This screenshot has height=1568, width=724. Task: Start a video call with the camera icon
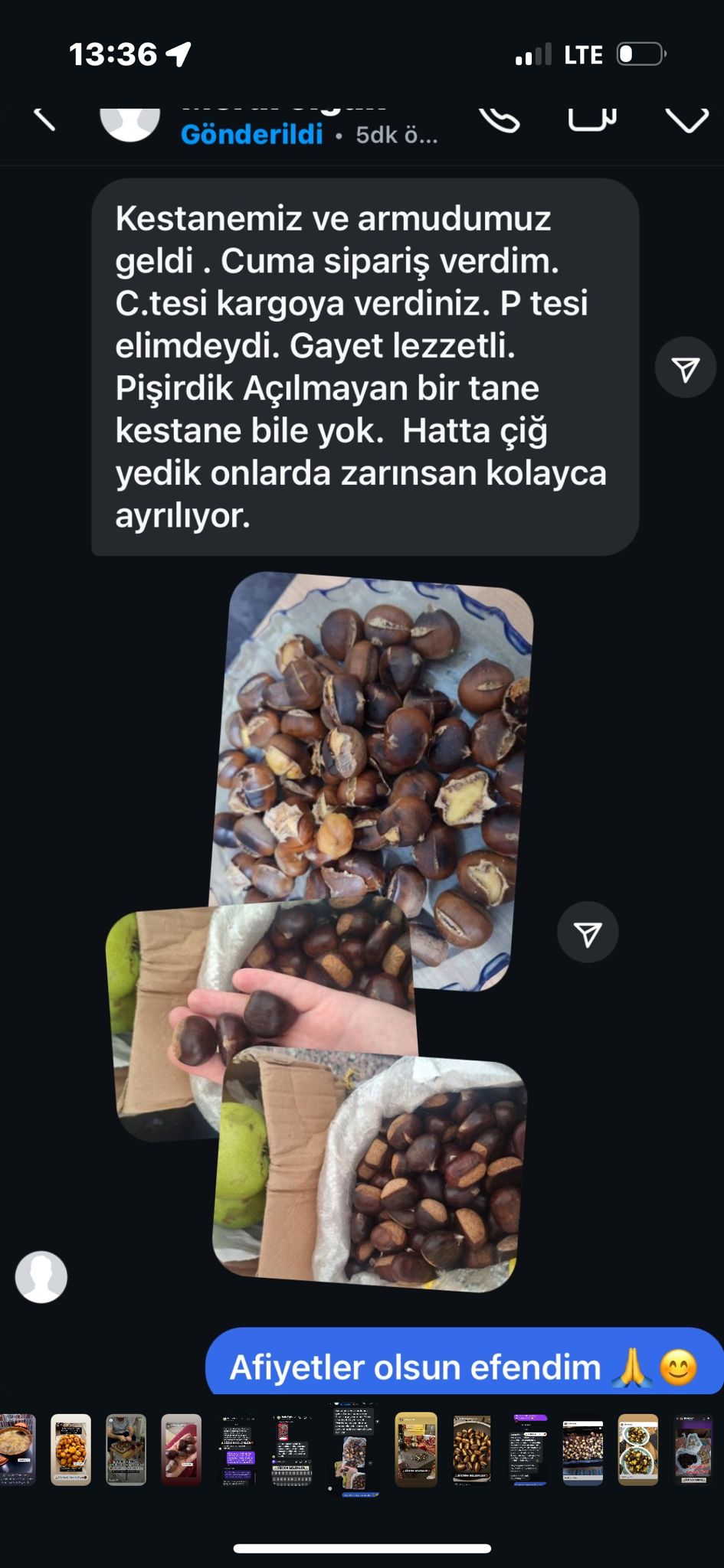[x=592, y=118]
